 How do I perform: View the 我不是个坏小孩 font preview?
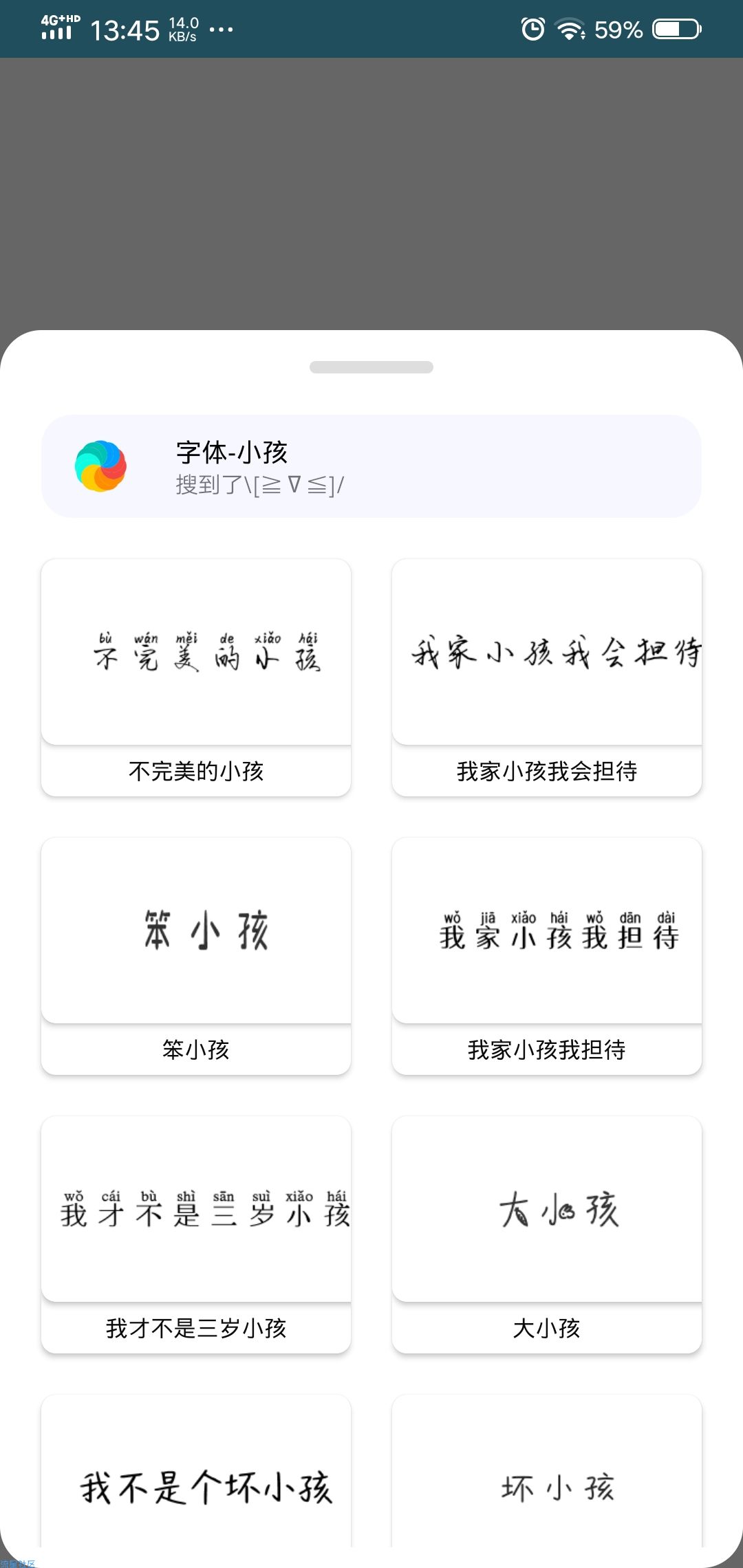[196, 1472]
